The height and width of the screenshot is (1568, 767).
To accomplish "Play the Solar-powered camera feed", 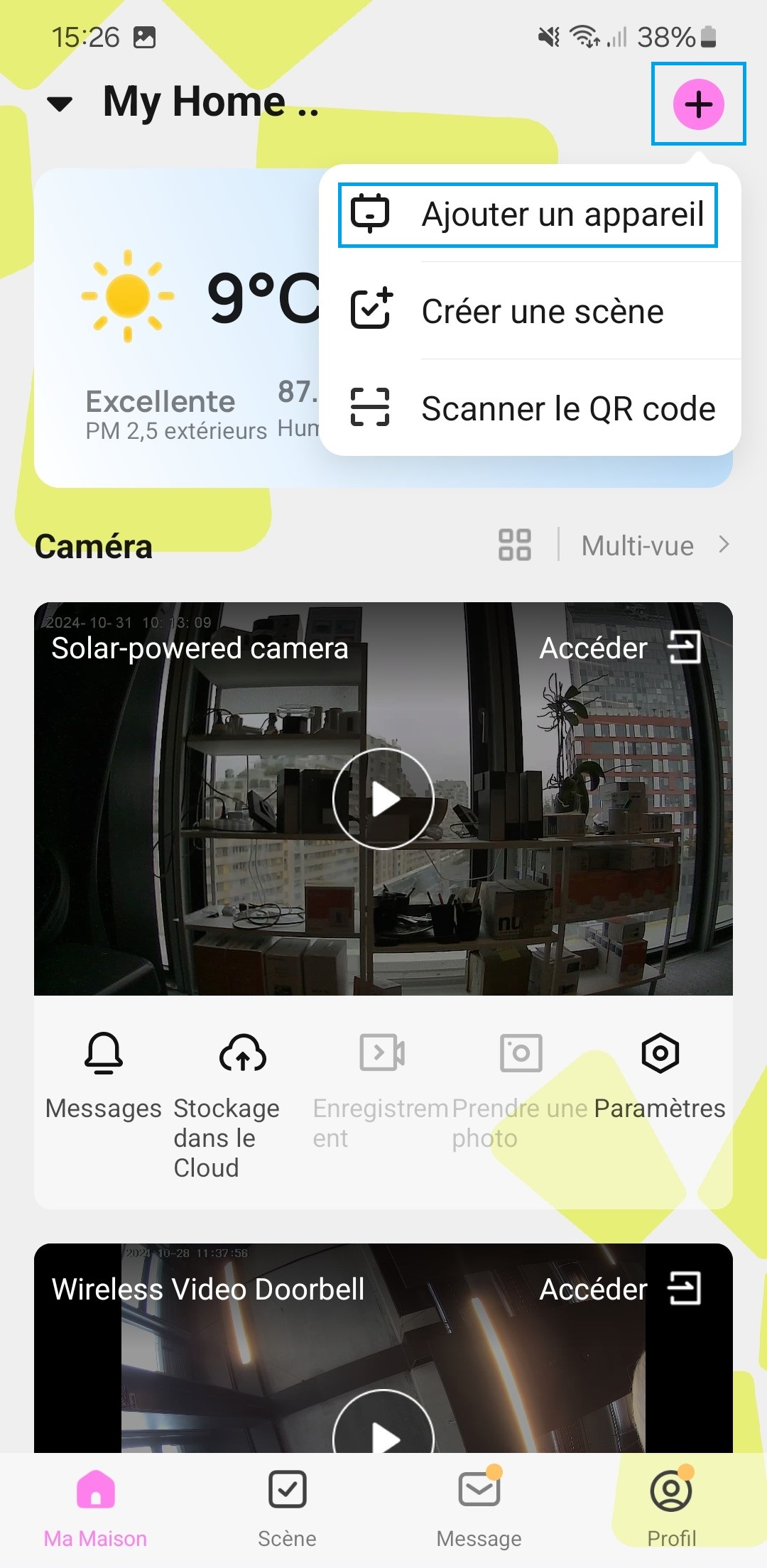I will pyautogui.click(x=383, y=799).
